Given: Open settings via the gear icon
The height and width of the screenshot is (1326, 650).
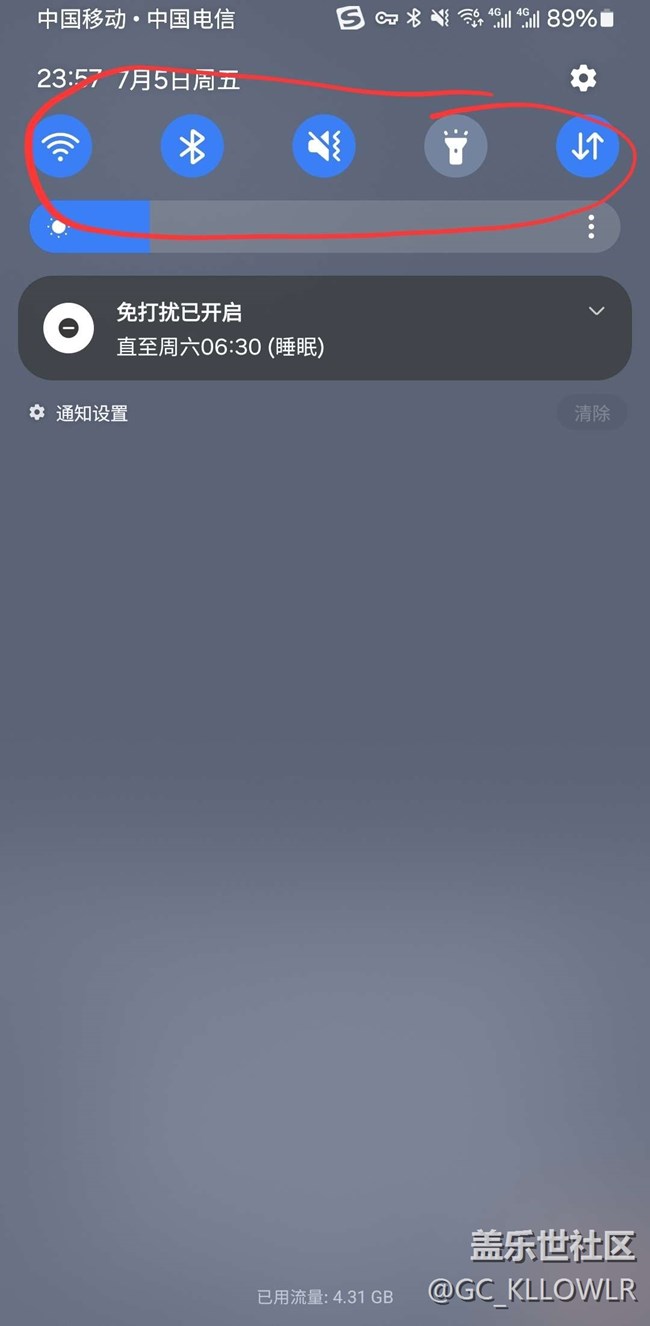Looking at the screenshot, I should (583, 78).
